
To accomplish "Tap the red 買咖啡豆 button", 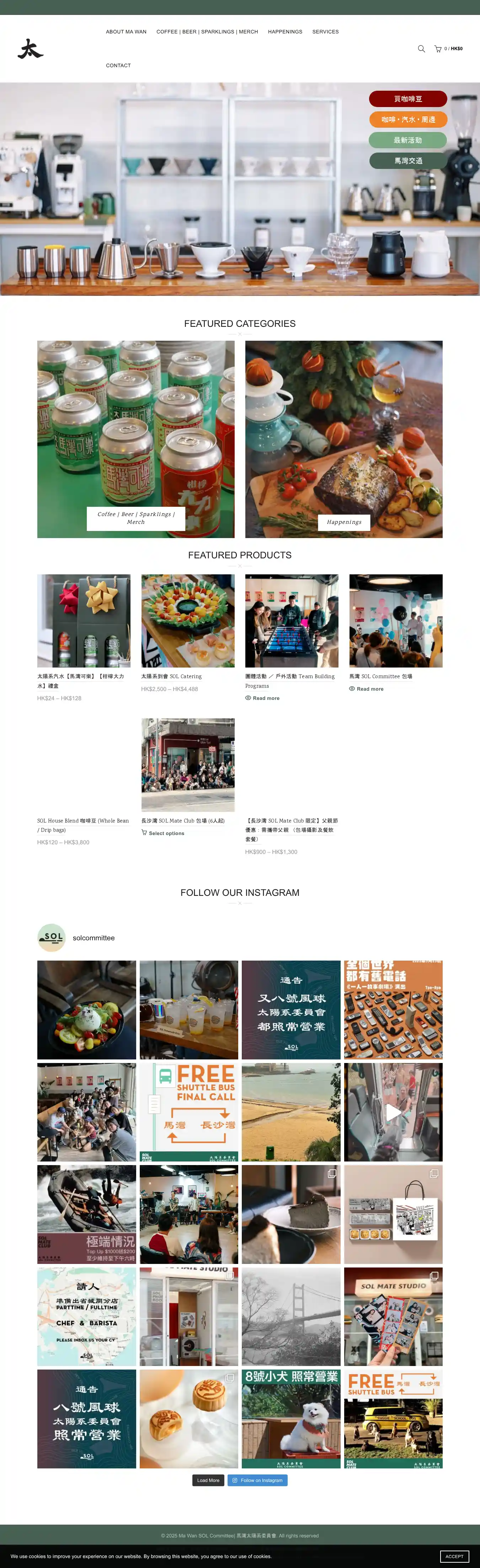I will pyautogui.click(x=407, y=99).
